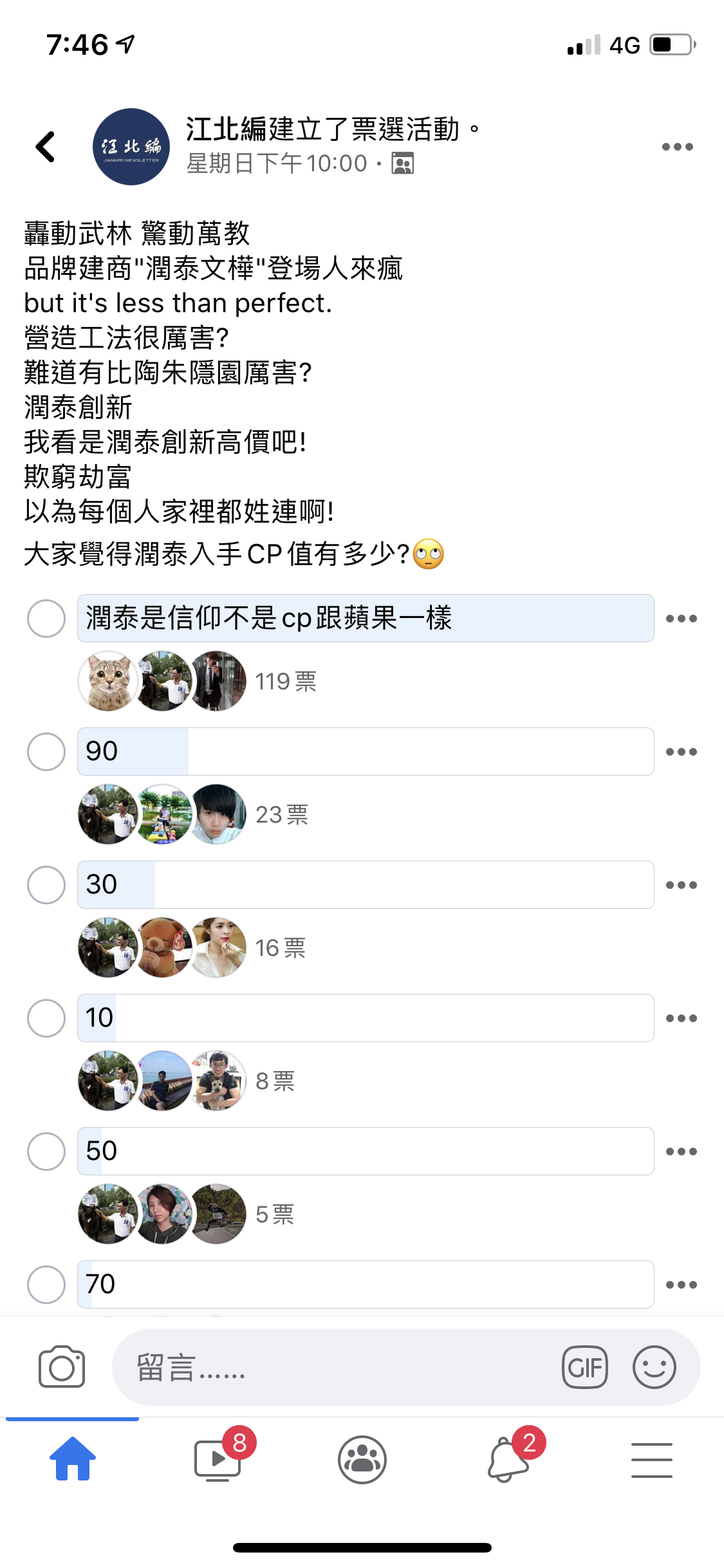Open the post's overflow menu at top right
Viewport: 724px width, 1568px height.
pos(677,147)
